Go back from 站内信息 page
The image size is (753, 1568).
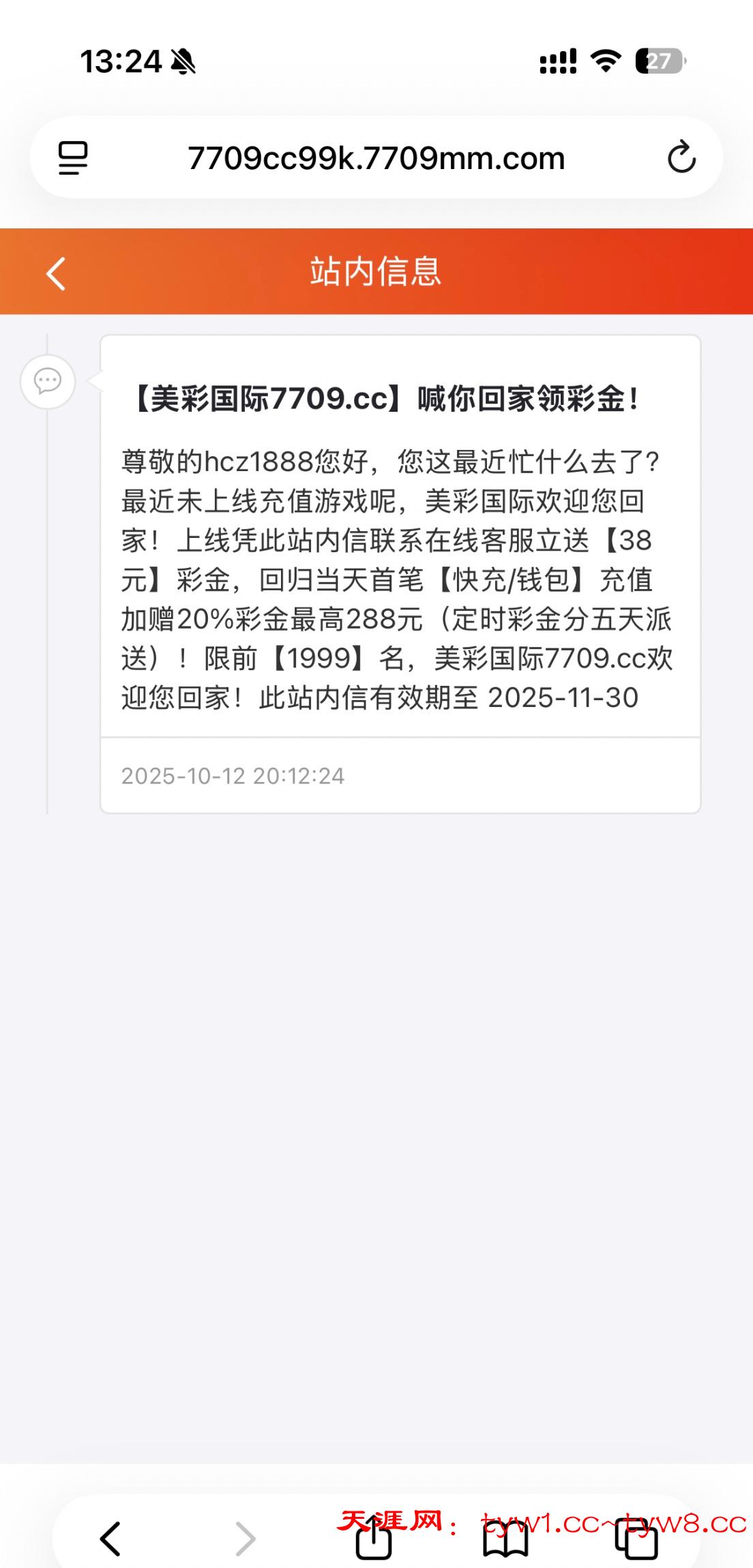tap(56, 273)
